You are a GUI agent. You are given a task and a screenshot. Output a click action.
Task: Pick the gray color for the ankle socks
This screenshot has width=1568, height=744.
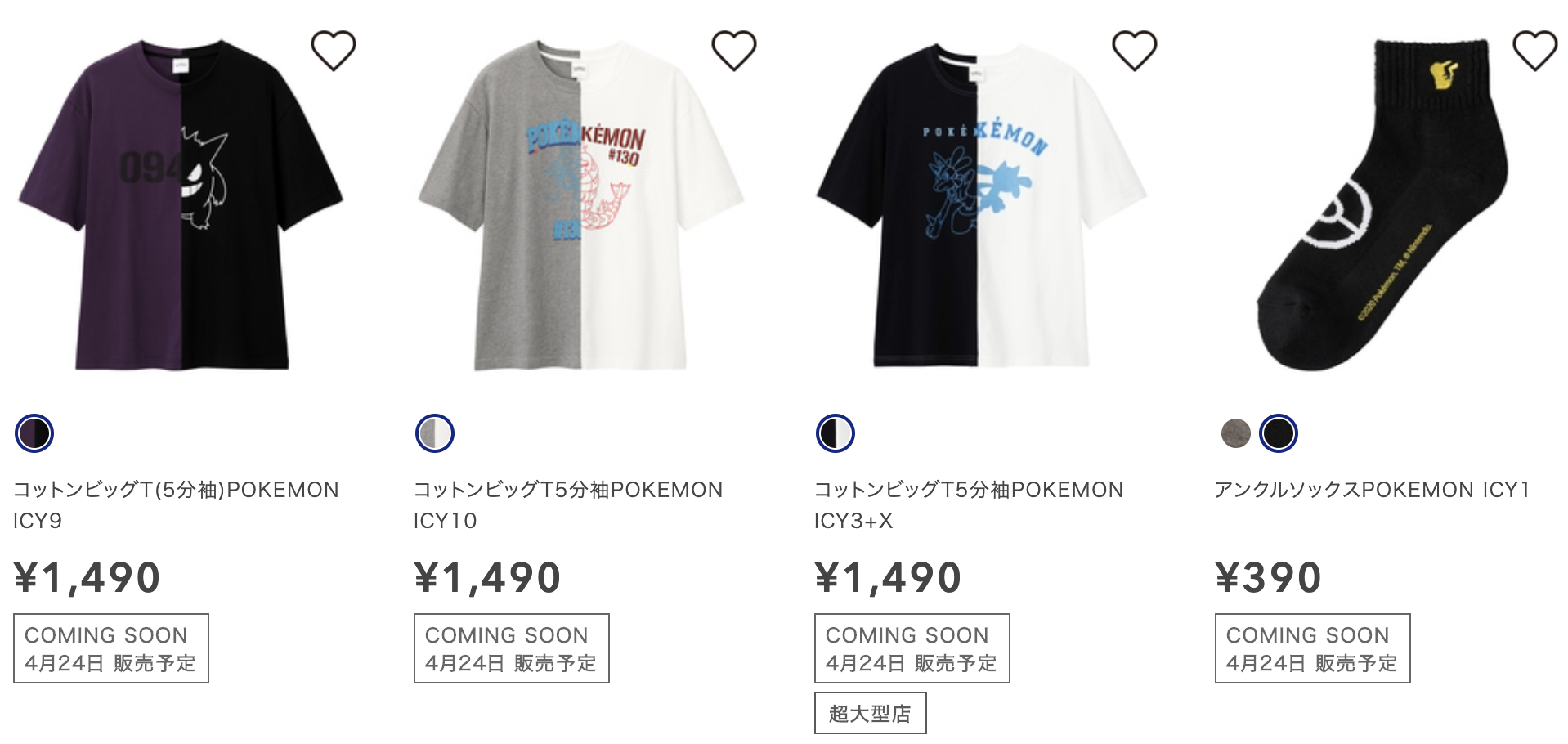click(1235, 433)
